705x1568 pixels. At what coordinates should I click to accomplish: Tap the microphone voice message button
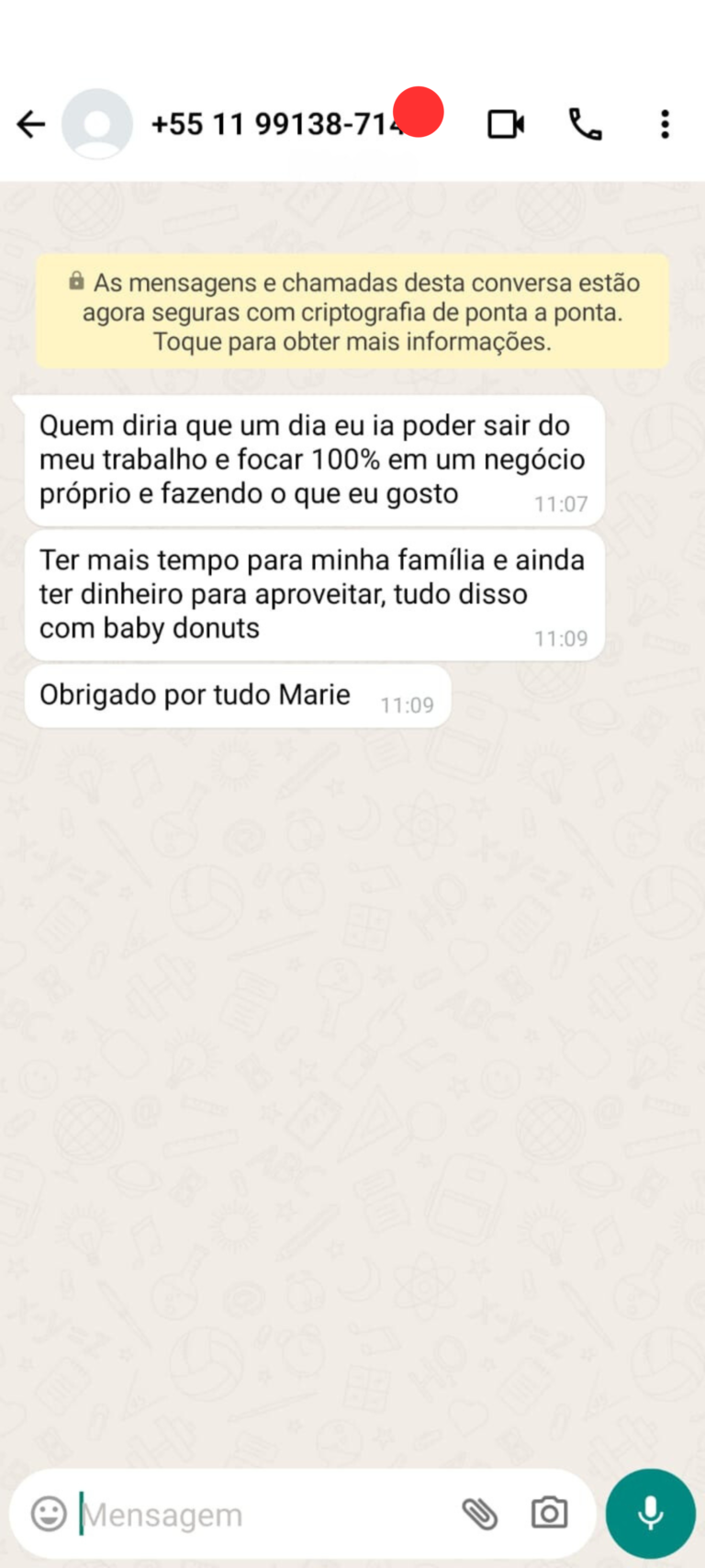pyautogui.click(x=651, y=1513)
